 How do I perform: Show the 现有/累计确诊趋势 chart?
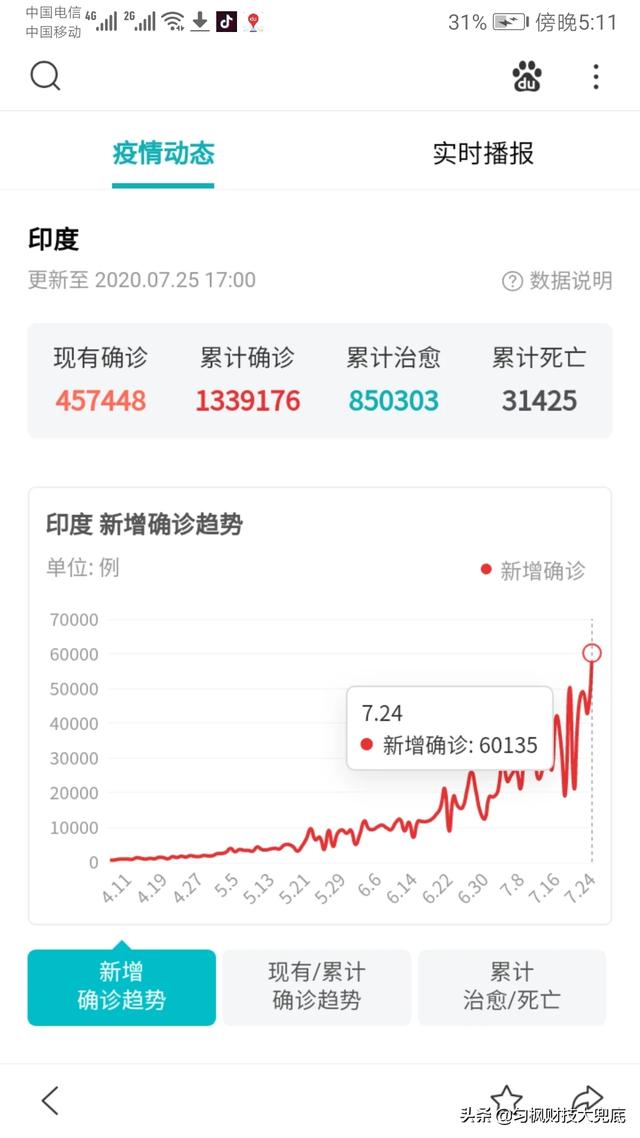(x=316, y=986)
